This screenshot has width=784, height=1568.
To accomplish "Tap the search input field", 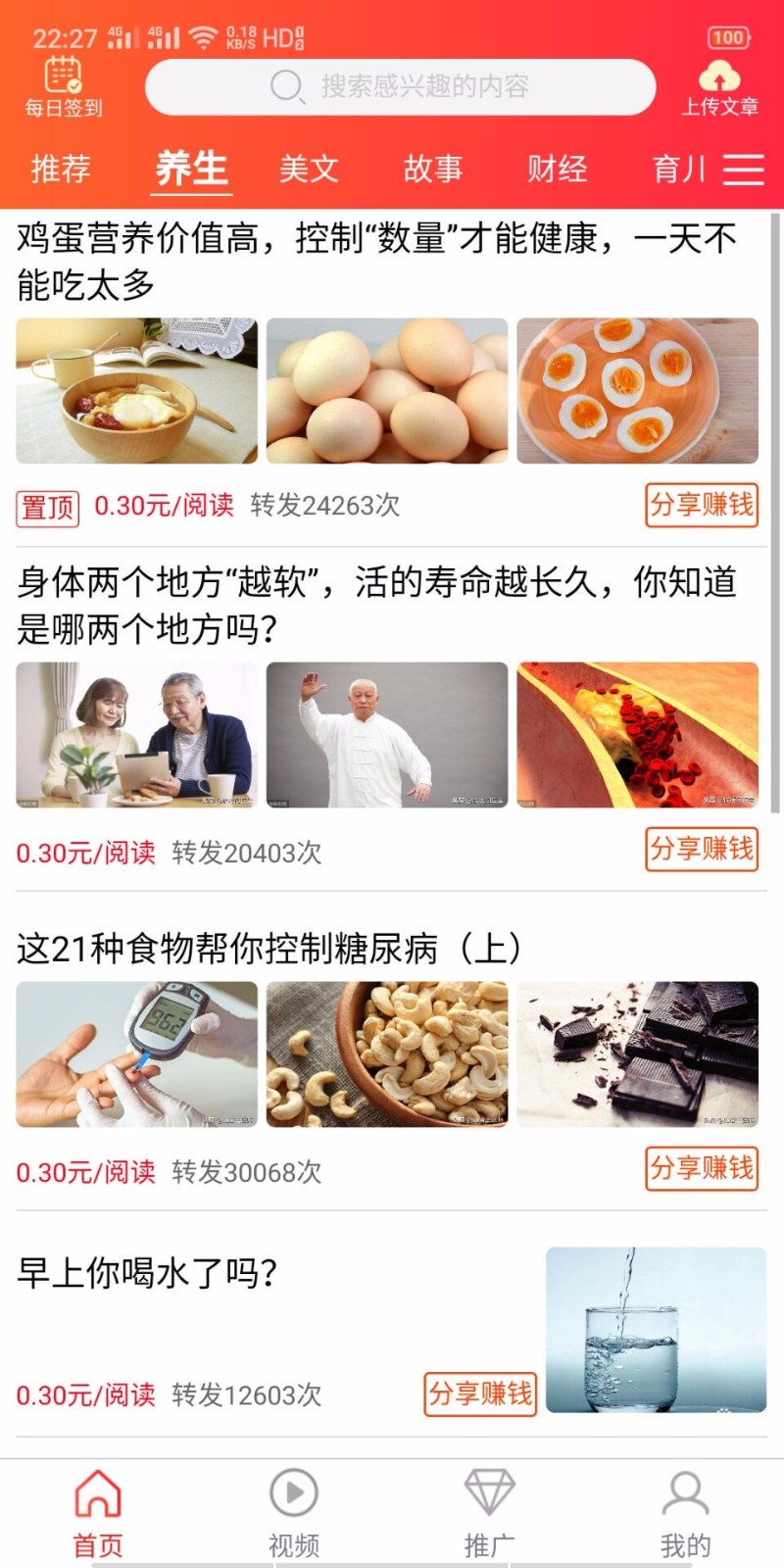I will (421, 86).
